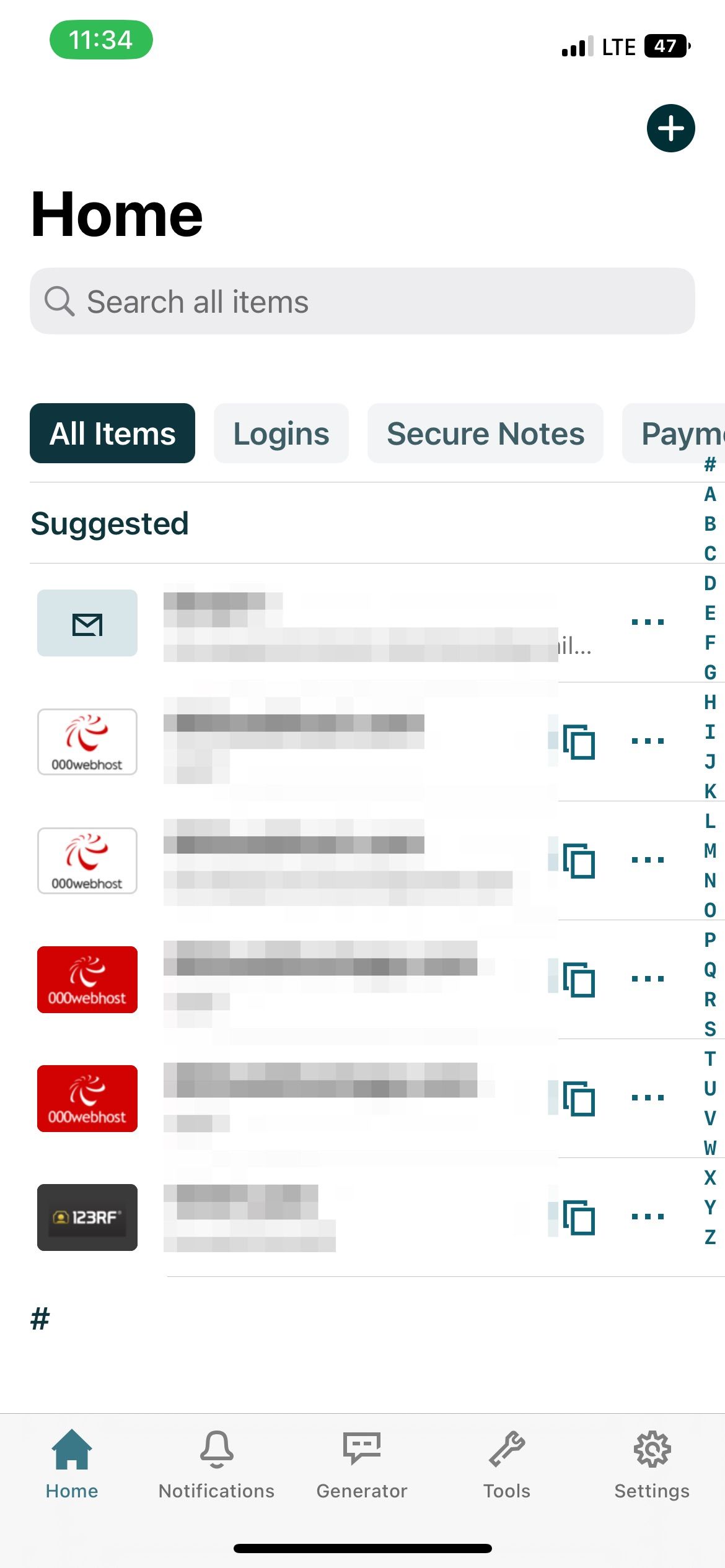Switch to the Logins filter
This screenshot has width=725, height=1568.
point(281,433)
